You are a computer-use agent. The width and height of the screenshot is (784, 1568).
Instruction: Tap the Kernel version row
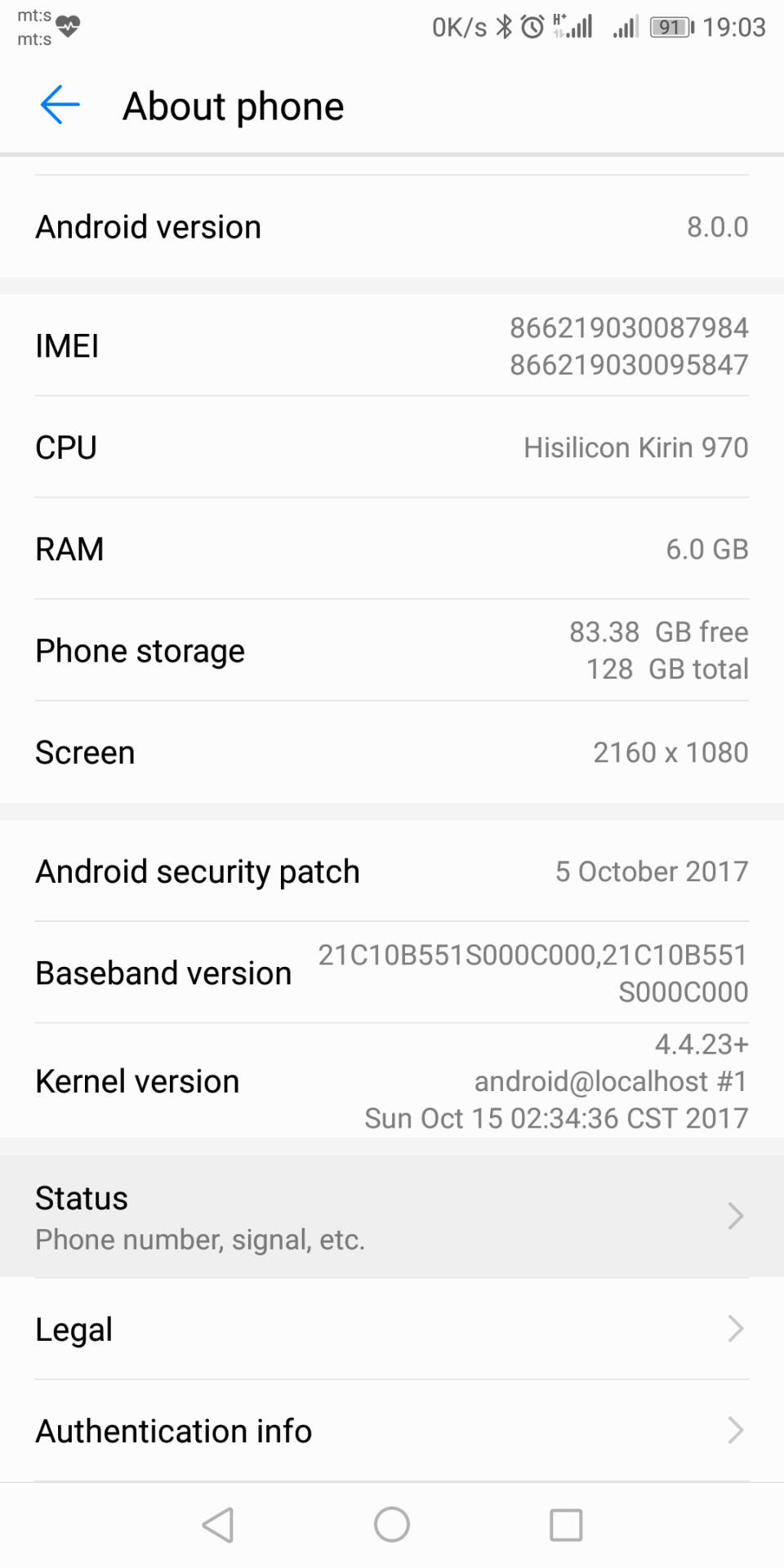click(392, 1081)
